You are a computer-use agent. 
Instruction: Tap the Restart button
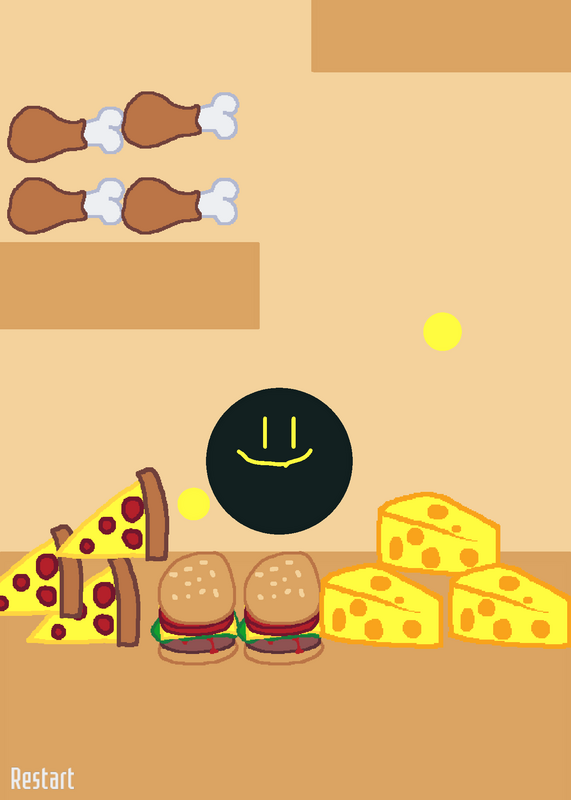[x=42, y=779]
